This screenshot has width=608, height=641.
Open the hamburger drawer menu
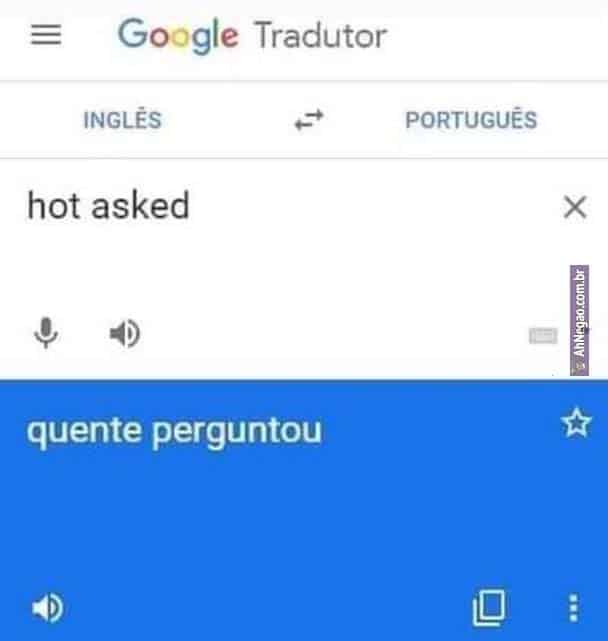(x=46, y=35)
